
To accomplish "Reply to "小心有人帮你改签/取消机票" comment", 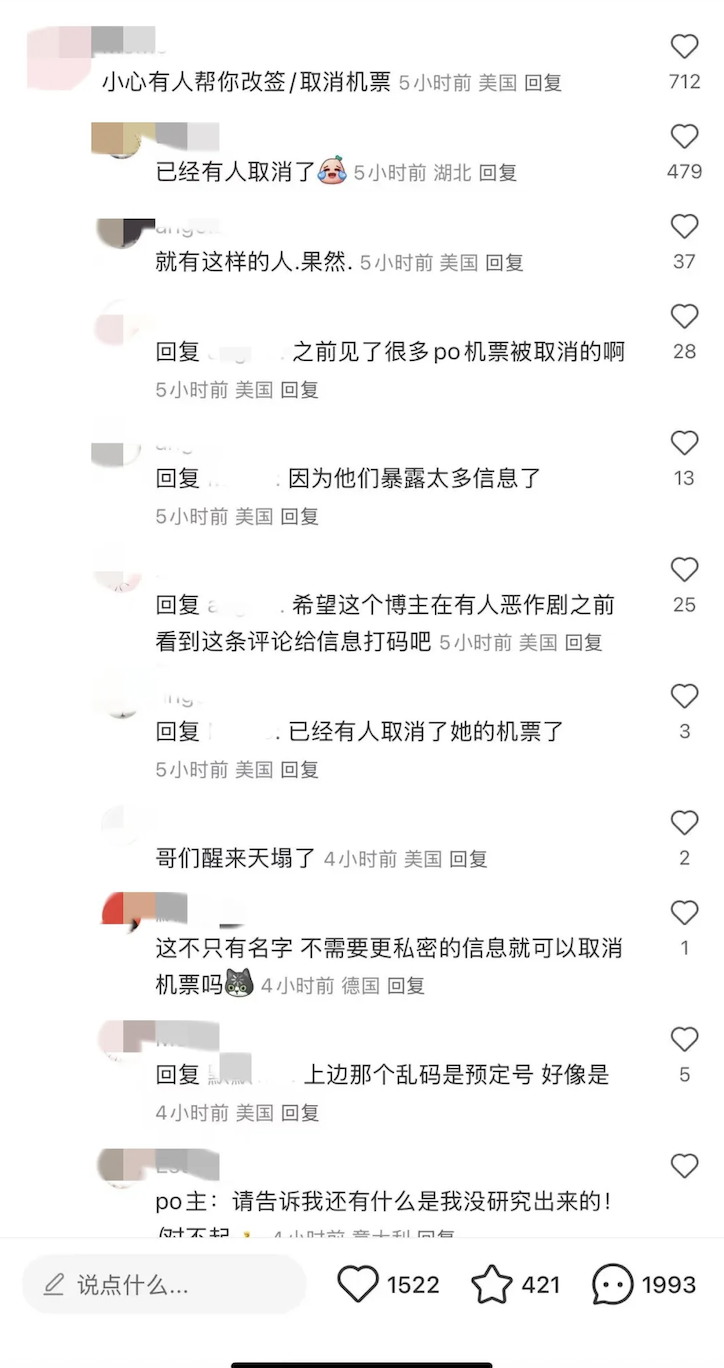I will click(x=543, y=83).
